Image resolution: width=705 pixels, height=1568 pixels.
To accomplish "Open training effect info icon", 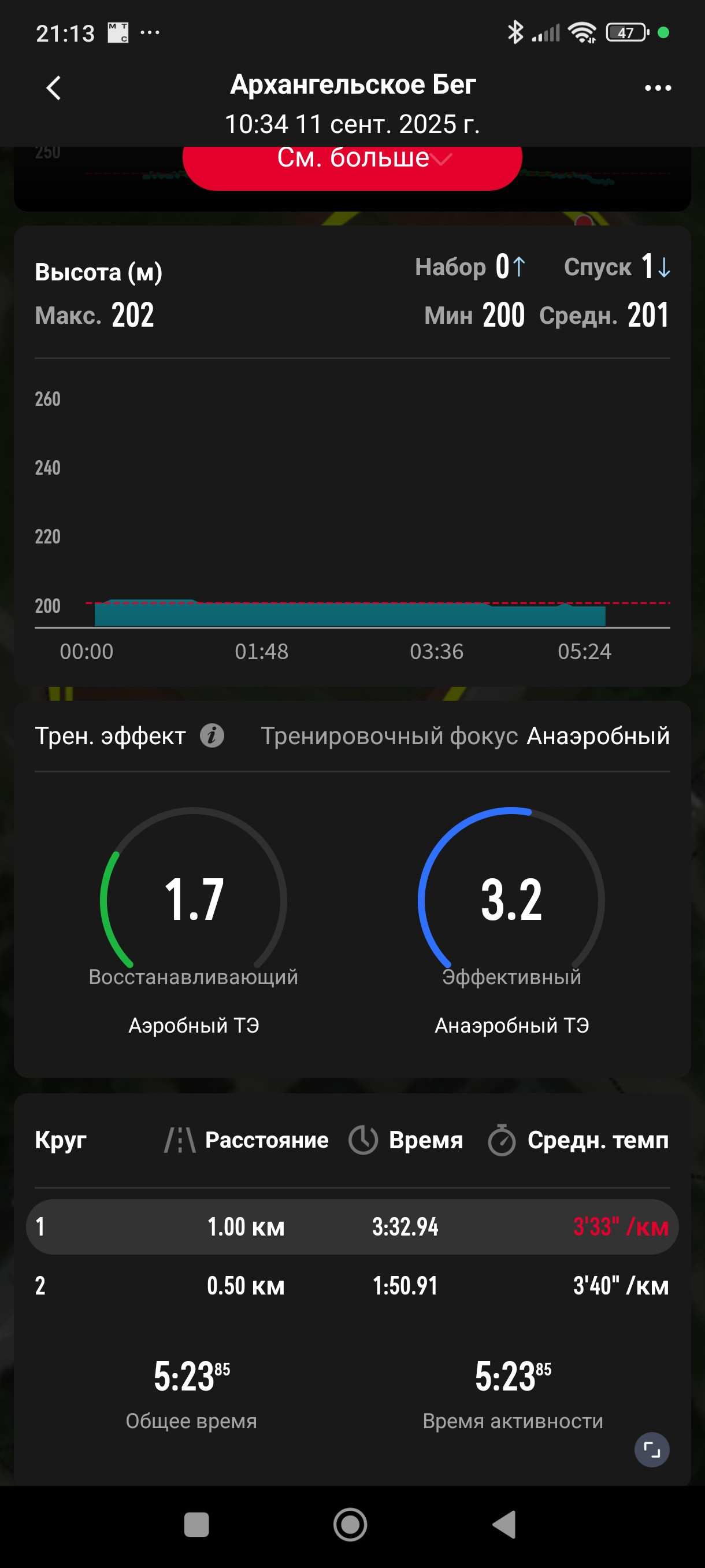I will 212,735.
